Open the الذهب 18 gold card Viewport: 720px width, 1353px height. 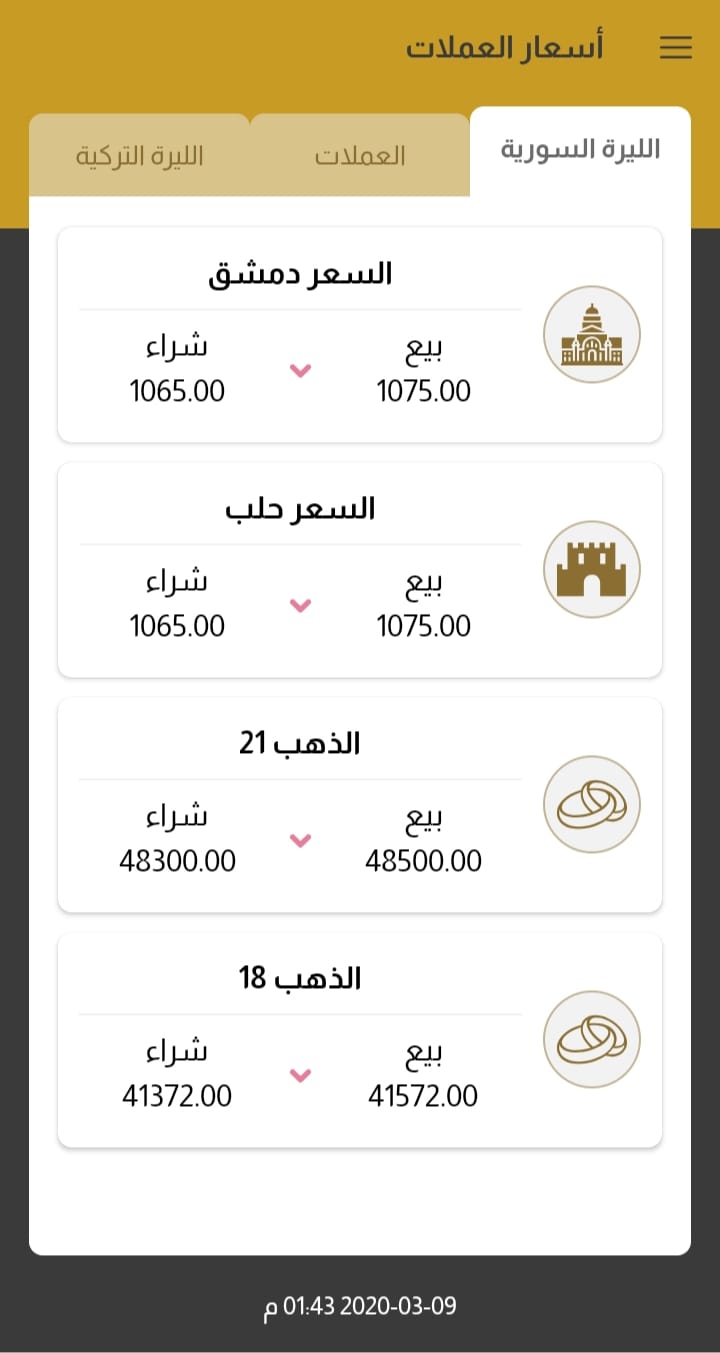tap(360, 1039)
